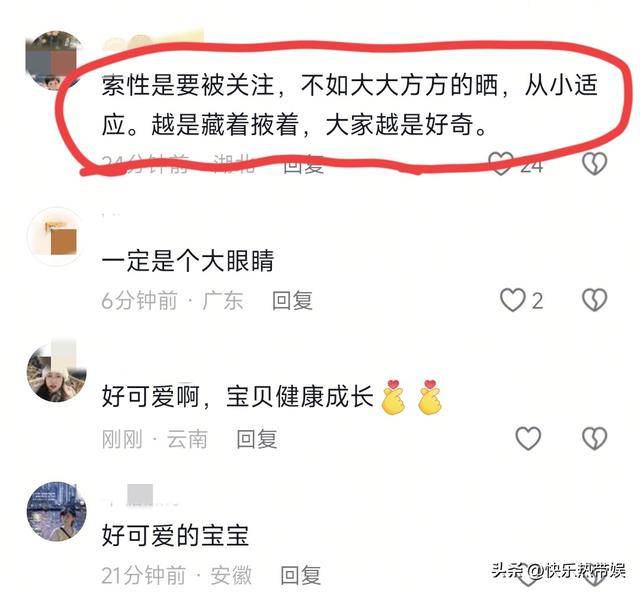The width and height of the screenshot is (640, 593).
Task: Dislike the comment '好可爱啊，宝贝健康成长'
Action: tap(595, 437)
